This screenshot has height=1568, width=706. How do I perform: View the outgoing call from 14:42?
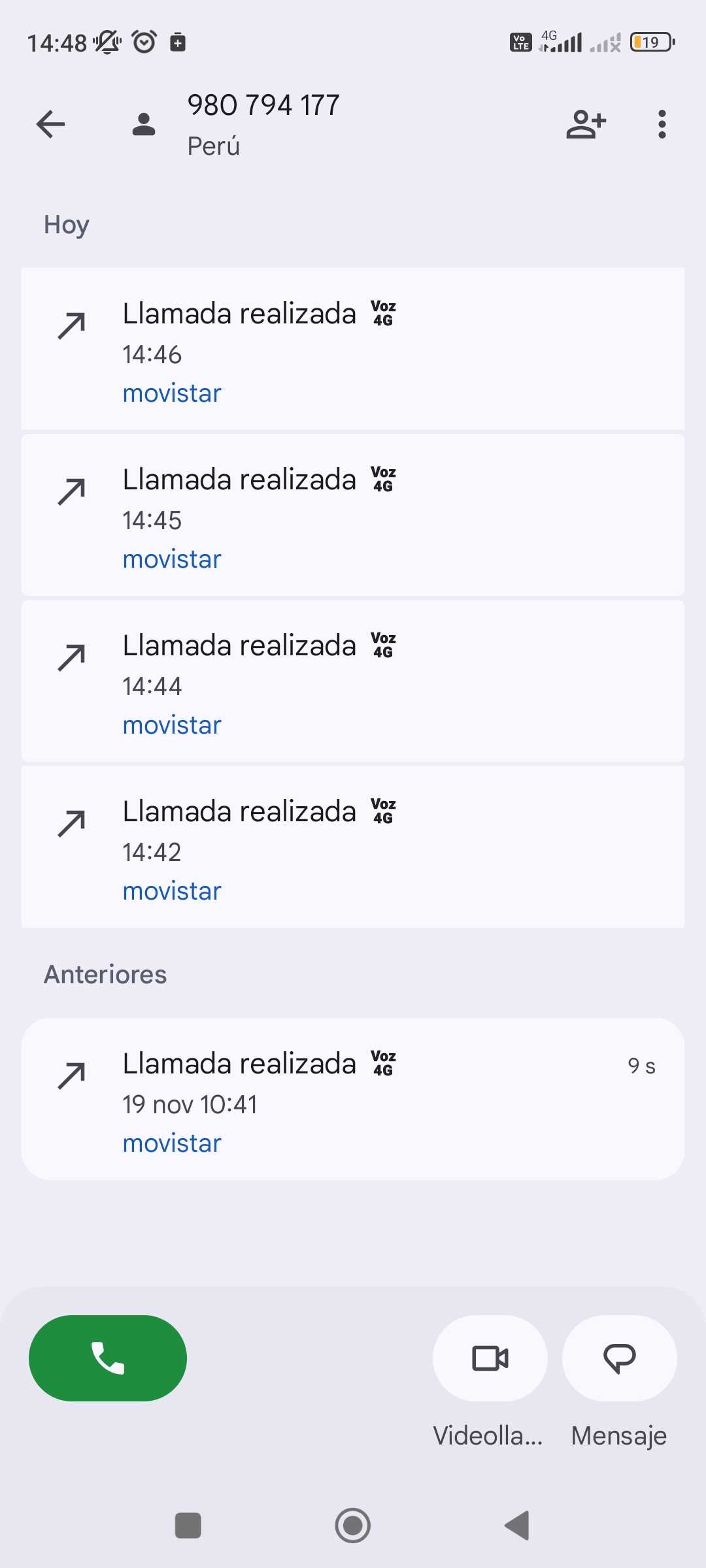(x=353, y=847)
